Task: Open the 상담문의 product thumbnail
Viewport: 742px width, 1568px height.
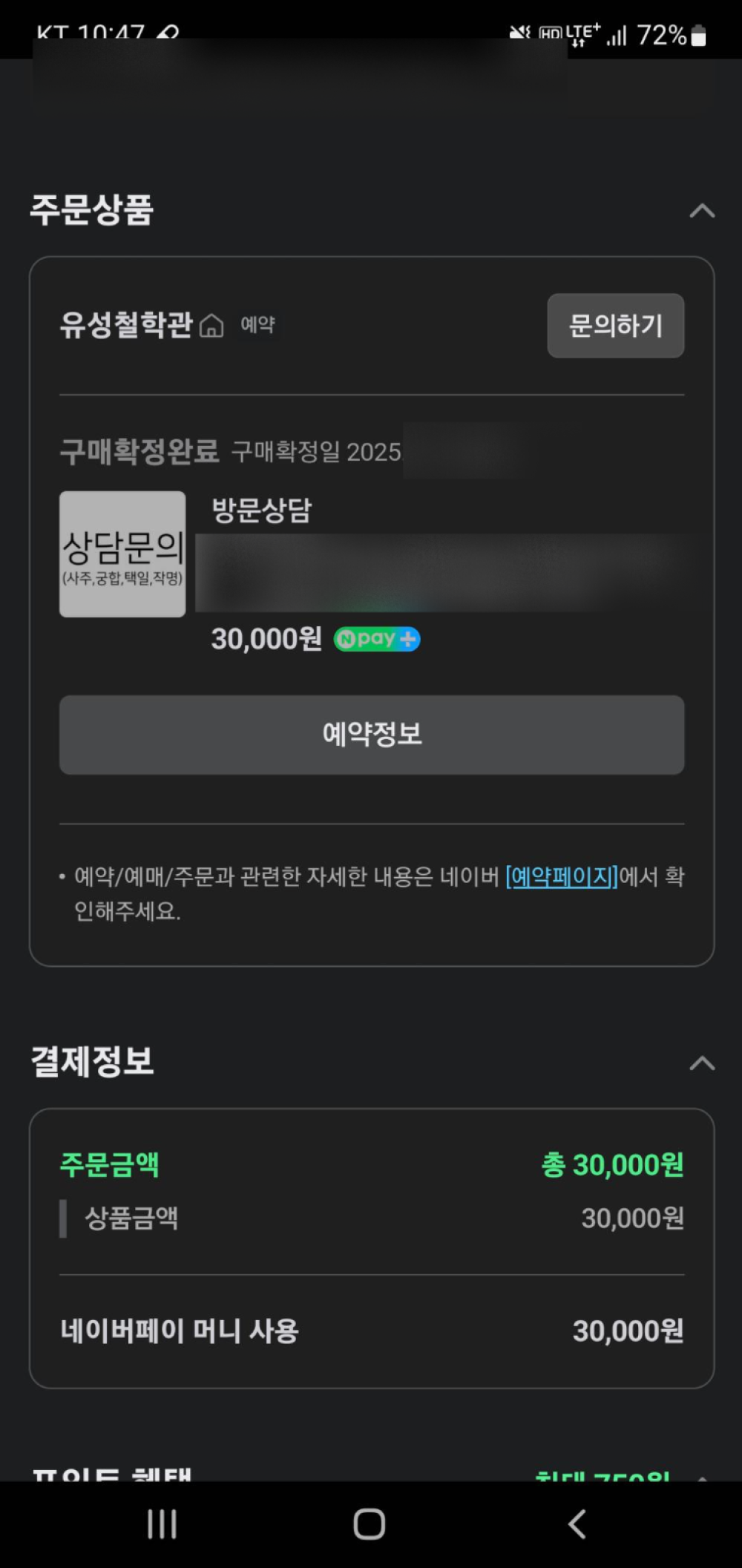Action: coord(122,554)
